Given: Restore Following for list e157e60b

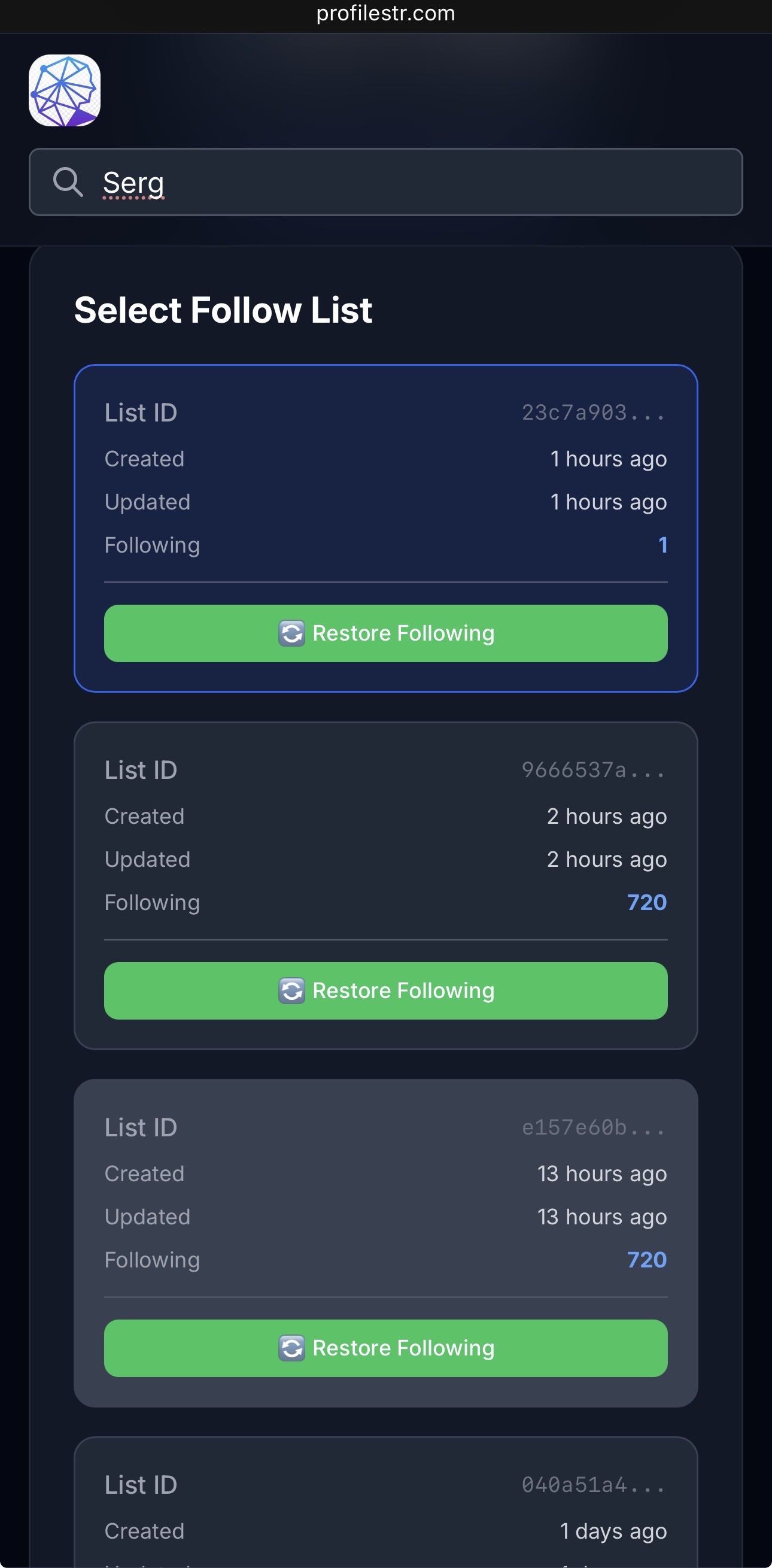Looking at the screenshot, I should coord(385,1348).
